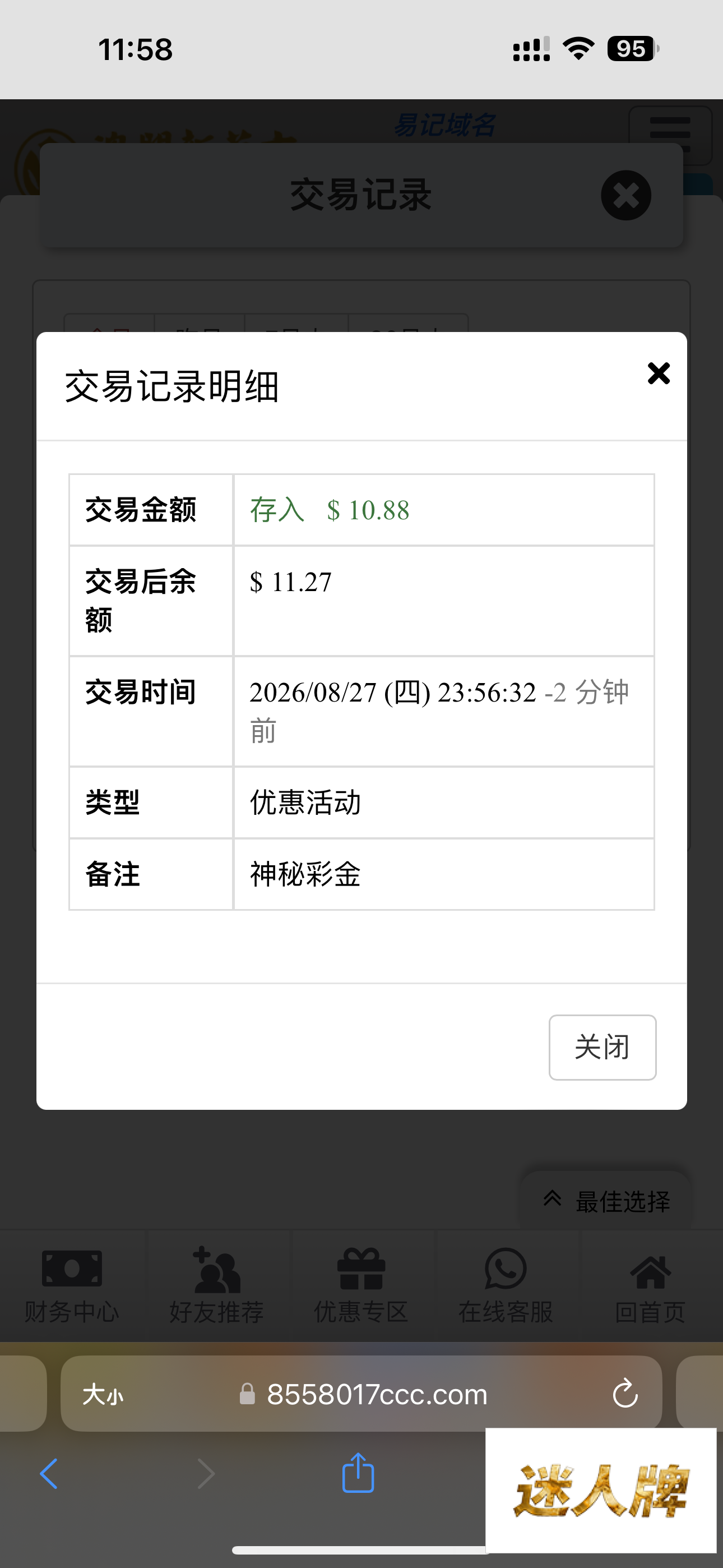The image size is (723, 1568).
Task: Open the 大小 text size menu
Action: (103, 1395)
